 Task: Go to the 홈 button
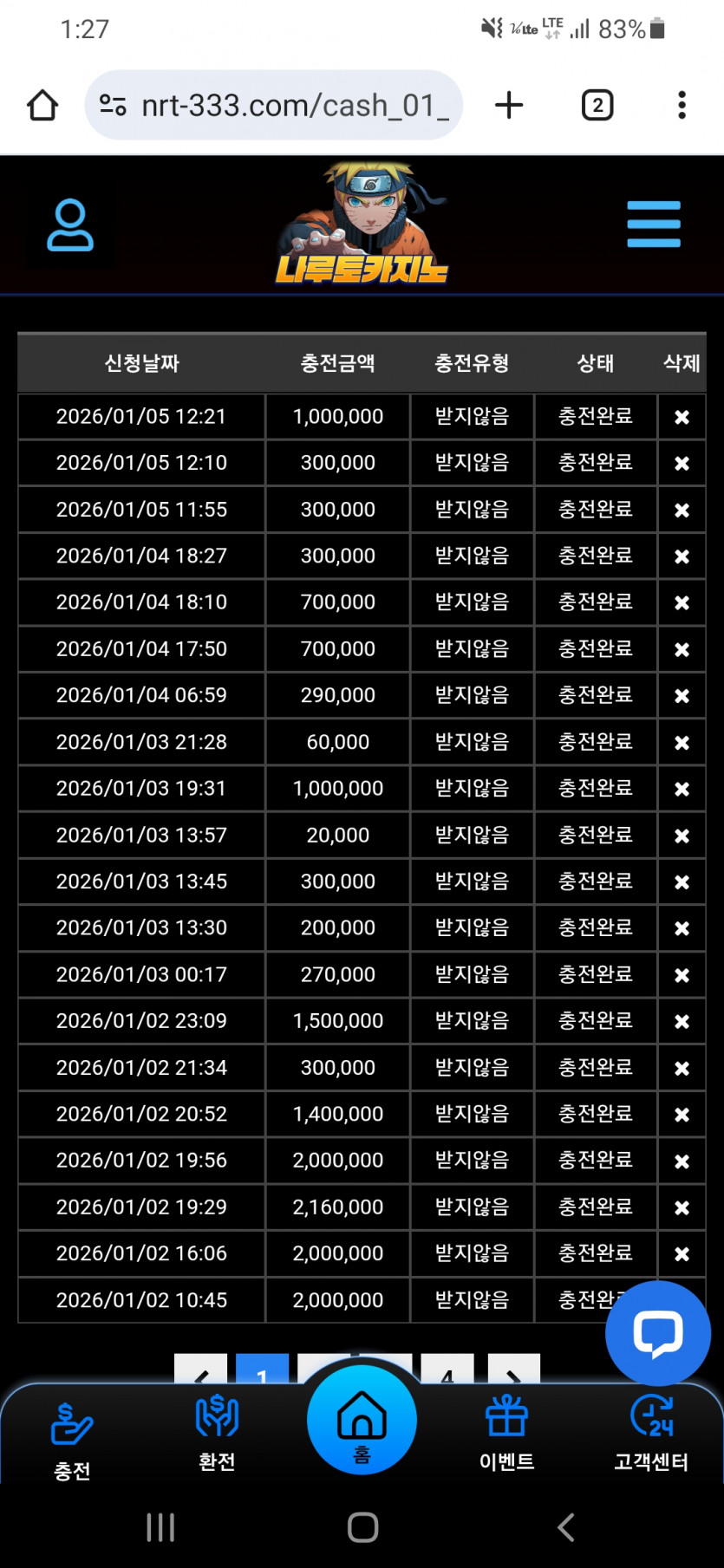click(x=362, y=1420)
